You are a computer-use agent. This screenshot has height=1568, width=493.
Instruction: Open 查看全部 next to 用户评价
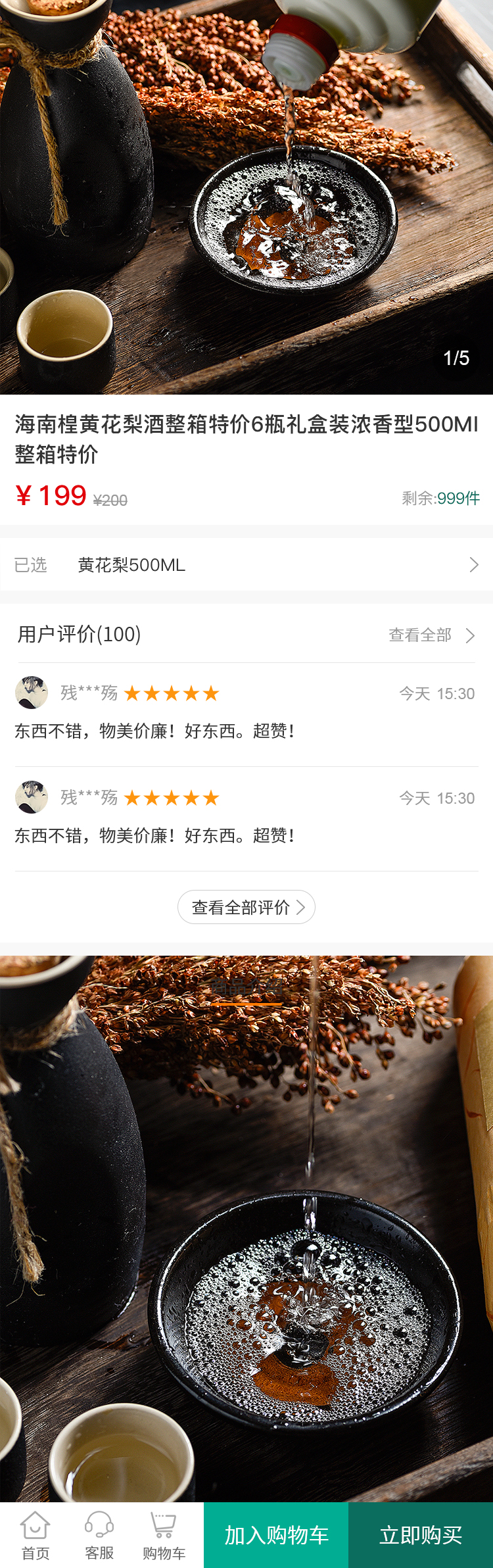[x=431, y=635]
